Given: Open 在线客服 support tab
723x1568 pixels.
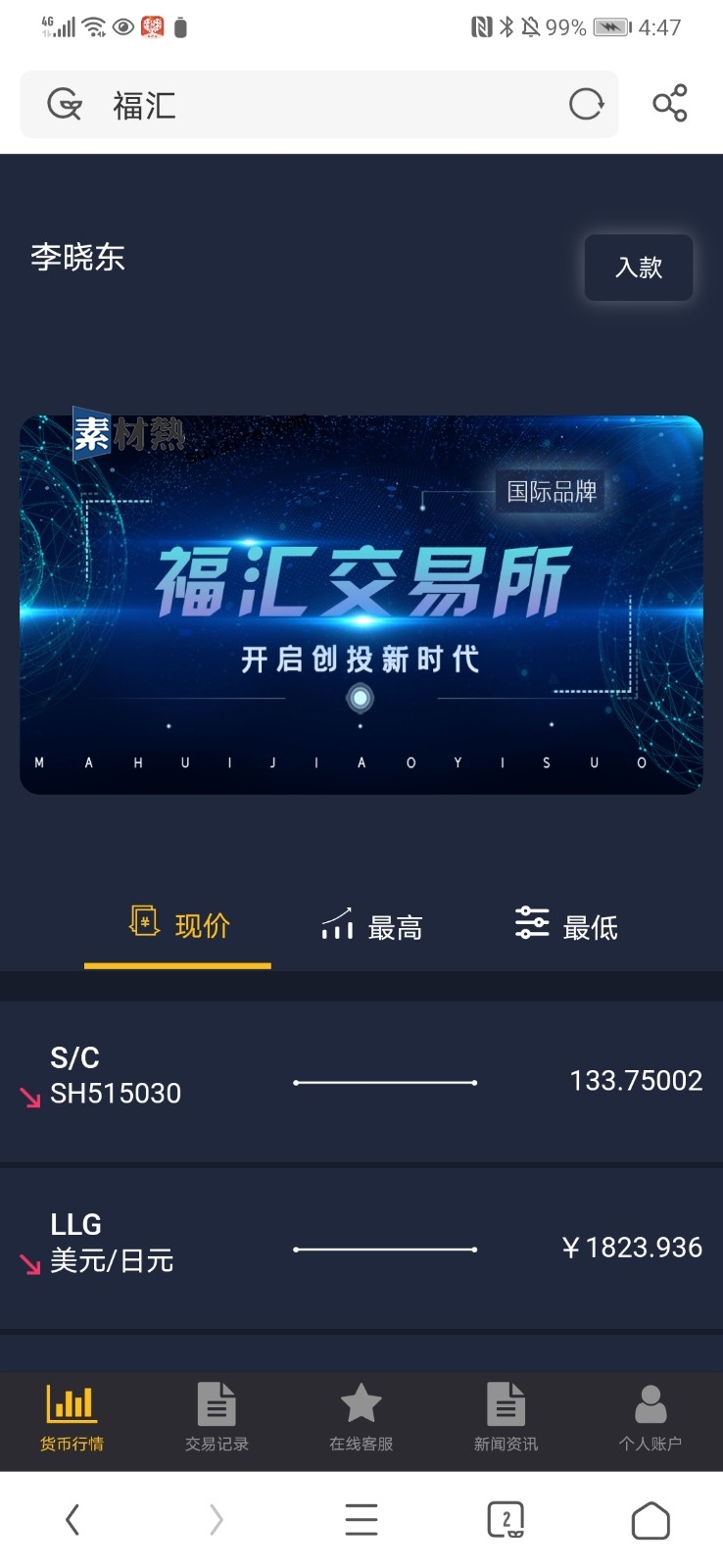Looking at the screenshot, I should tap(361, 1417).
